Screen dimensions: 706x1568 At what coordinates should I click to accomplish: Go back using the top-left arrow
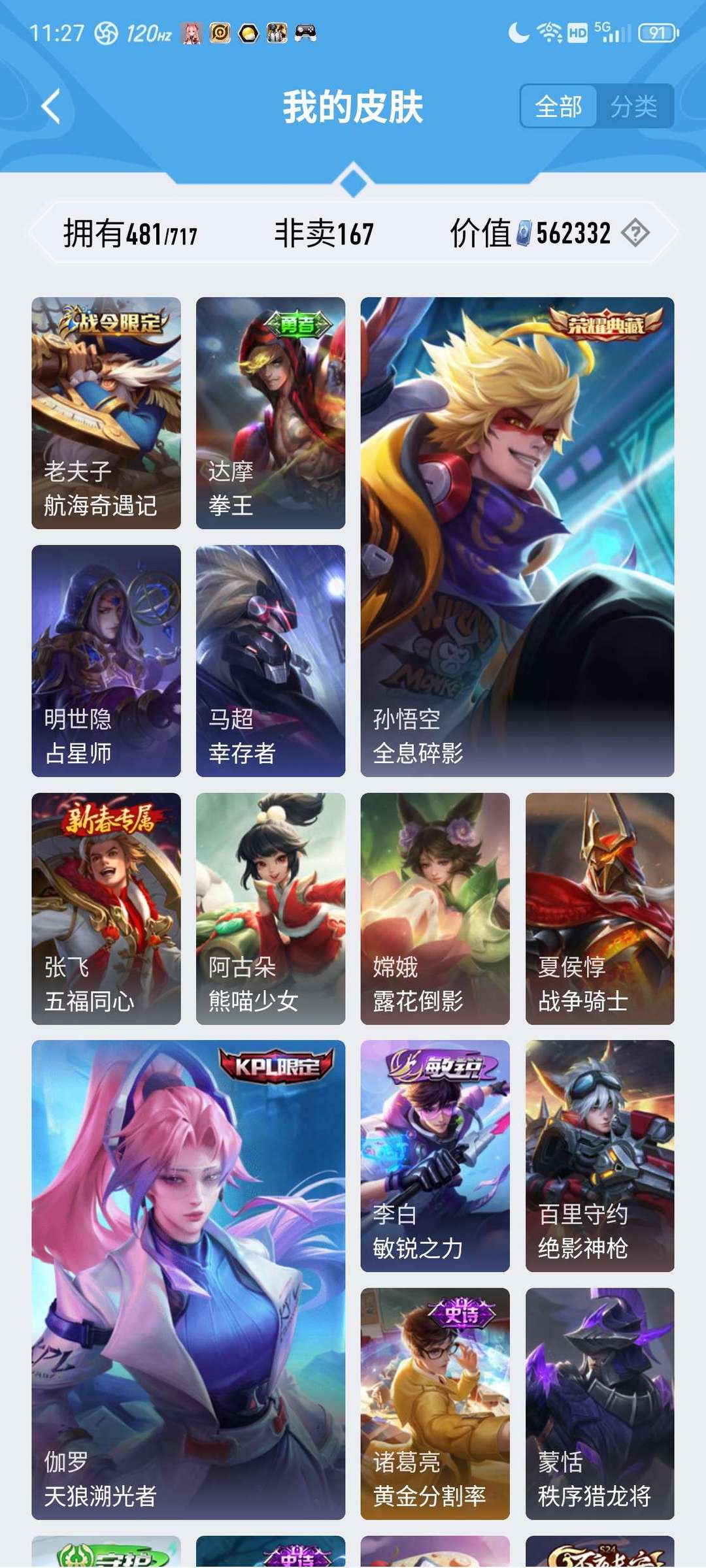[51, 106]
